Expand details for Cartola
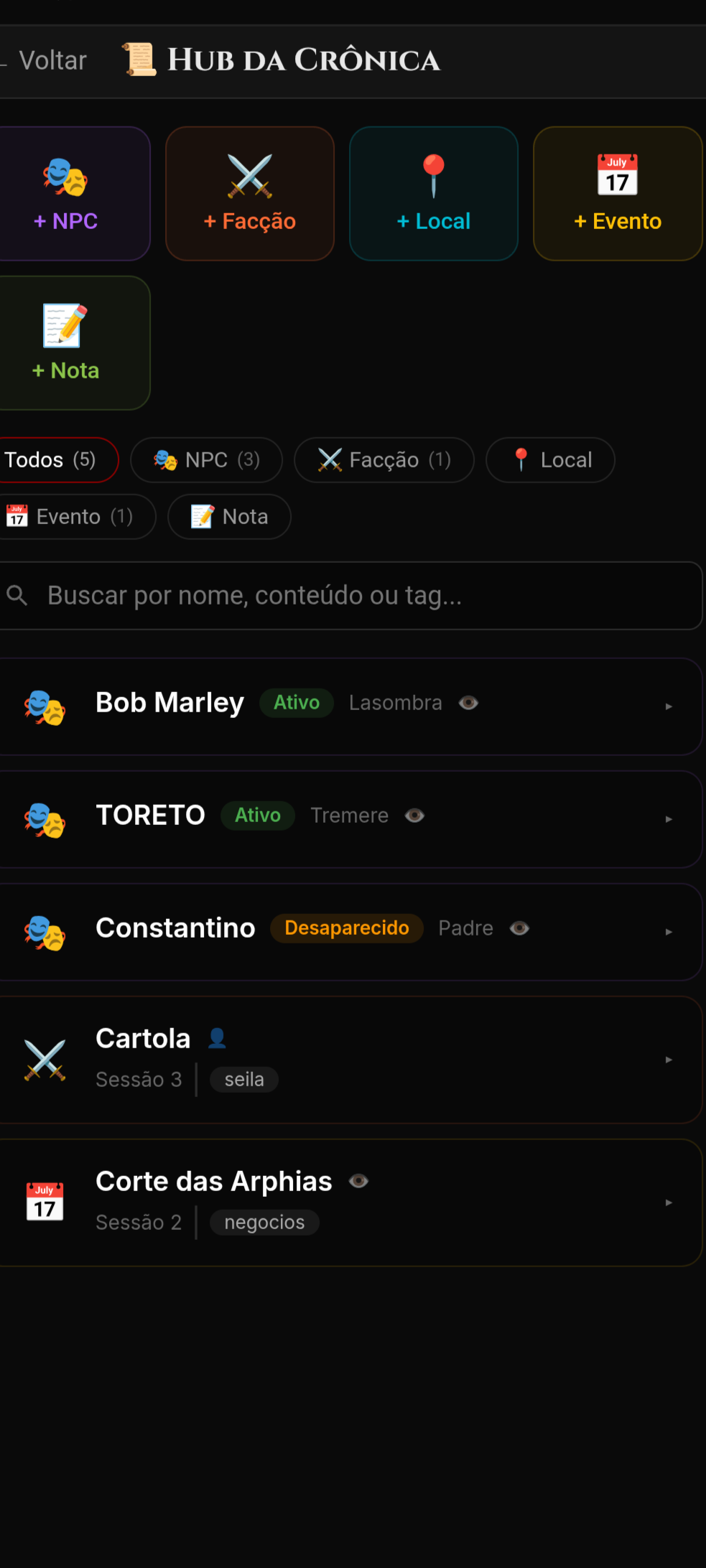Image resolution: width=706 pixels, height=1568 pixels. coord(669,1059)
